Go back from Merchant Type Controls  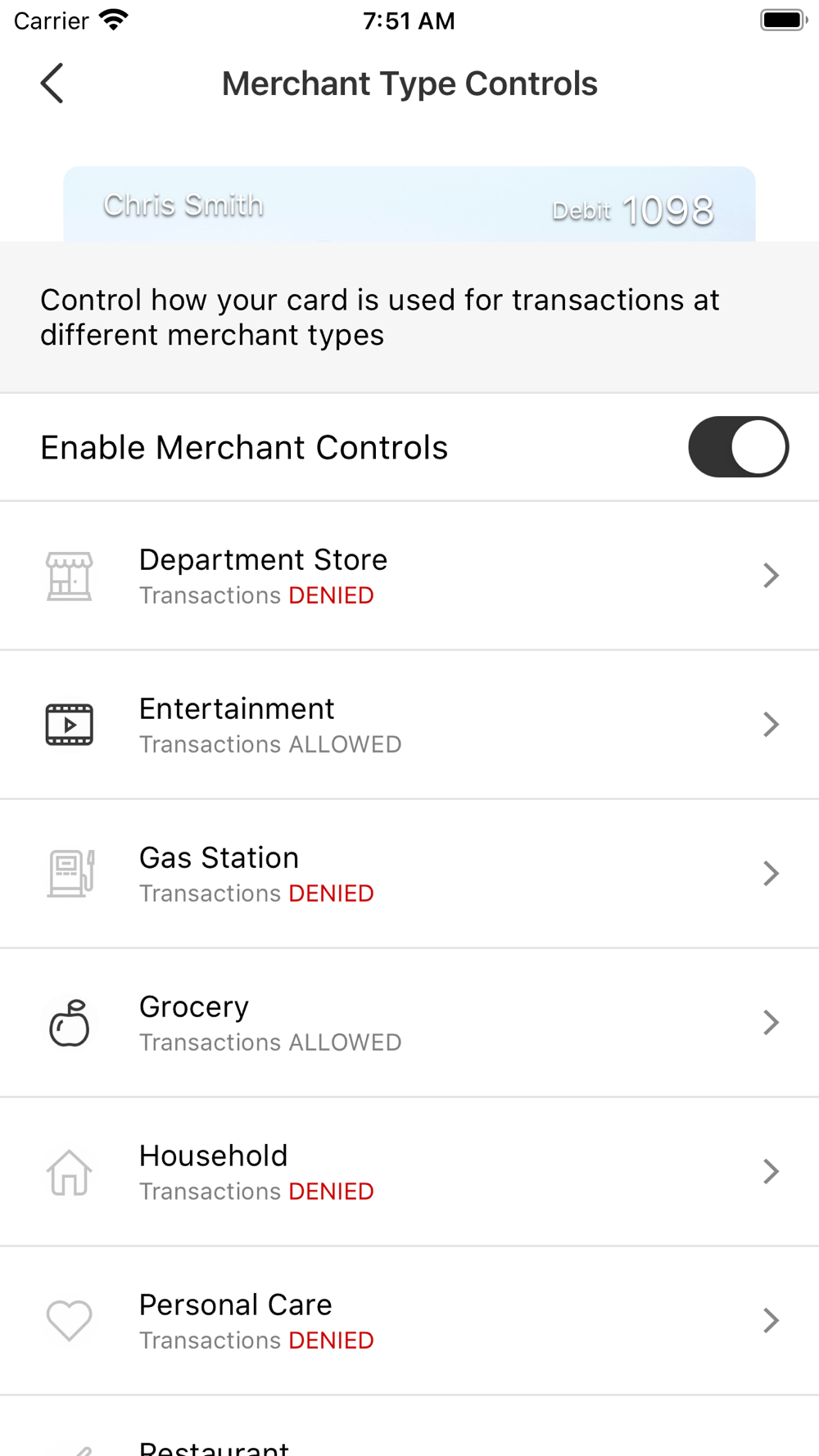coord(52,84)
